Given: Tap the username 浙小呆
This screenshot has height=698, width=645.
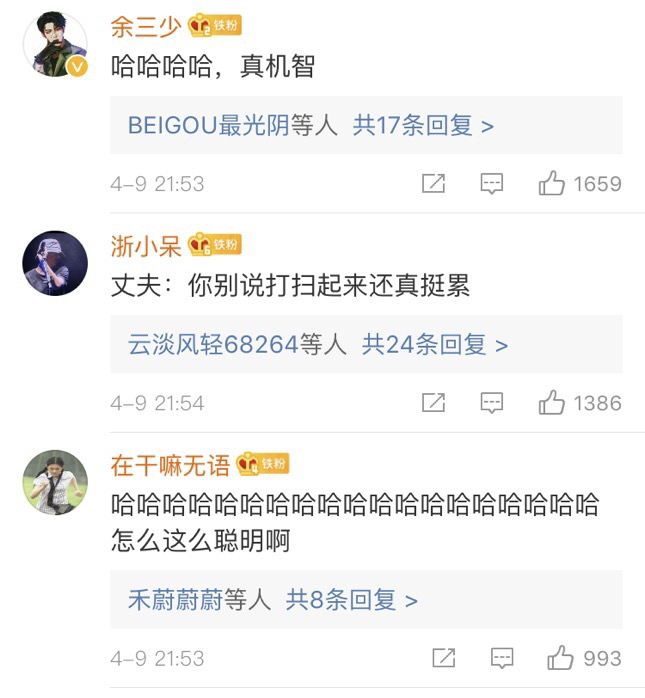Looking at the screenshot, I should point(146,246).
